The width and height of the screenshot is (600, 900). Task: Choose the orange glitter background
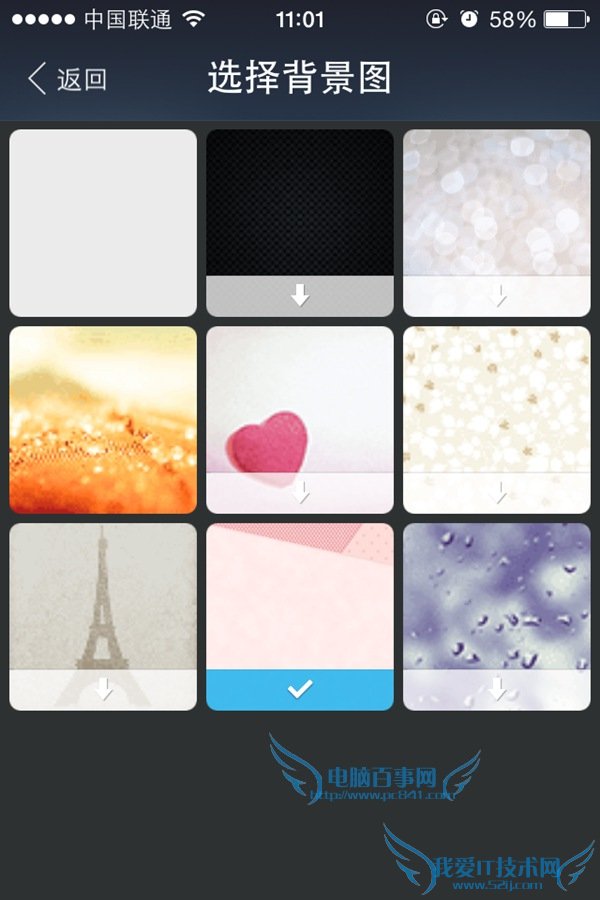103,419
